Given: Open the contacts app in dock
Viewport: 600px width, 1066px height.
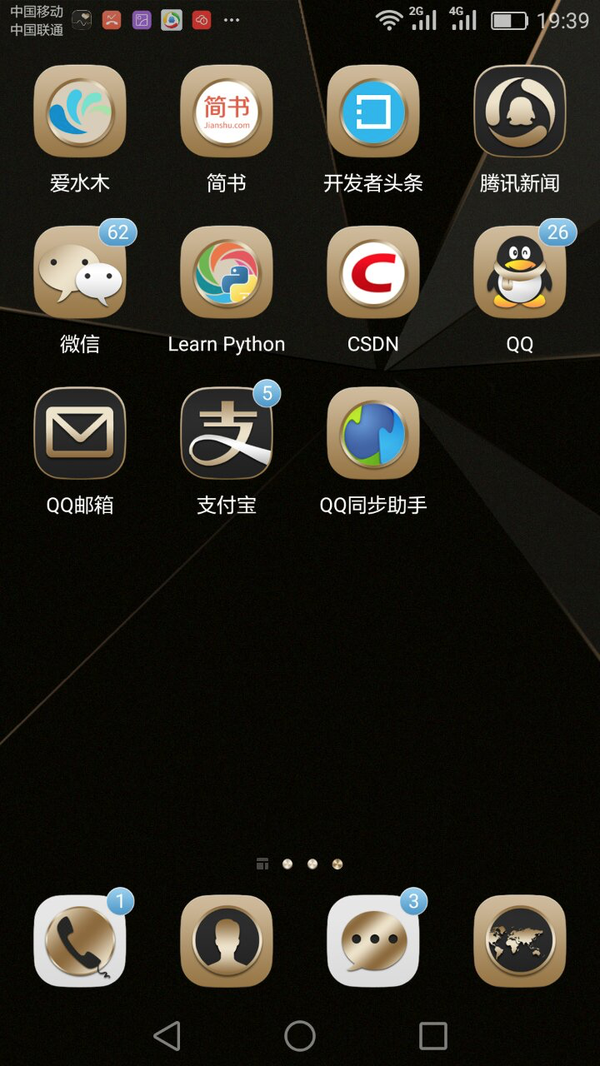Looking at the screenshot, I should click(x=227, y=941).
